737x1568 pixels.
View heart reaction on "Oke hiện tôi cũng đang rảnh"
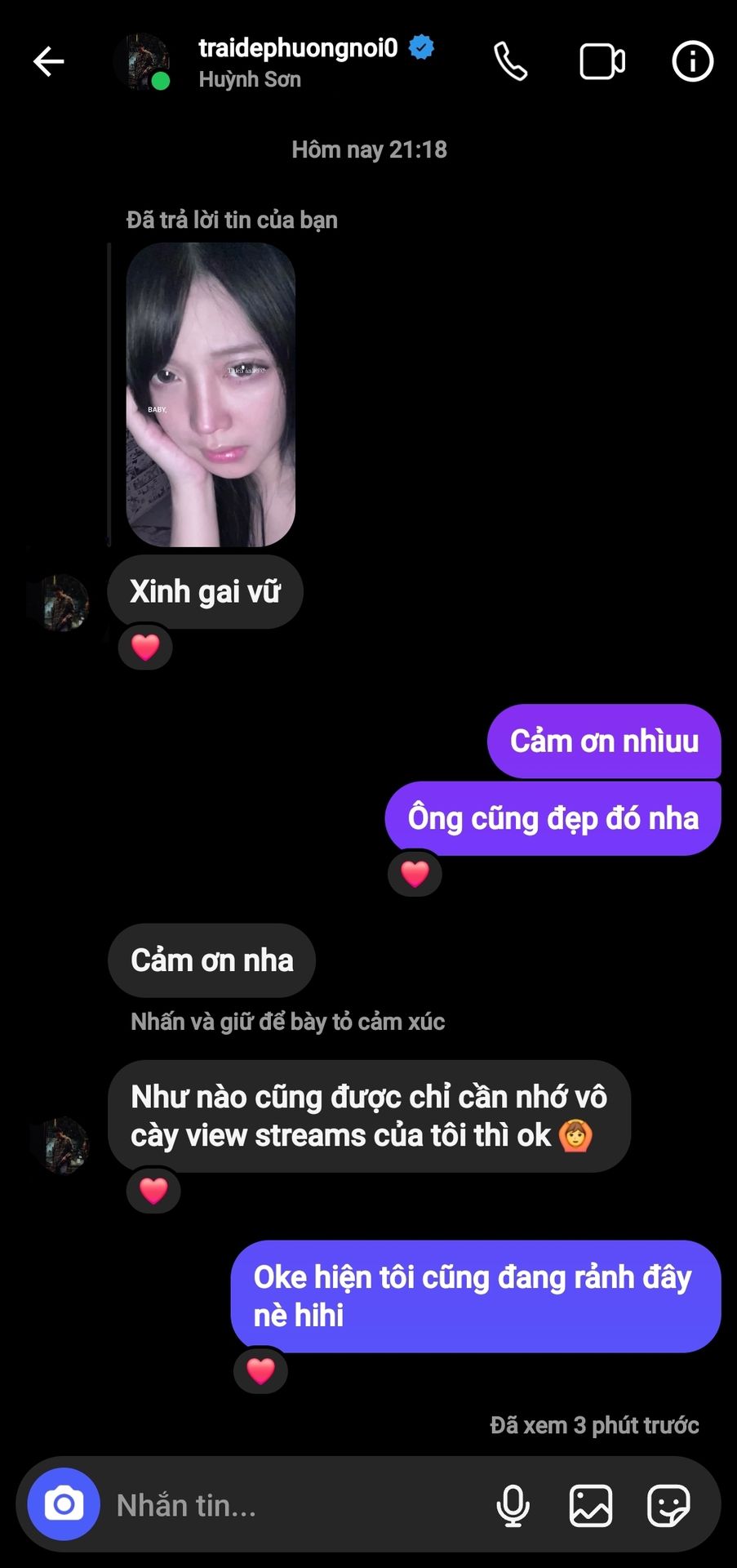260,1370
